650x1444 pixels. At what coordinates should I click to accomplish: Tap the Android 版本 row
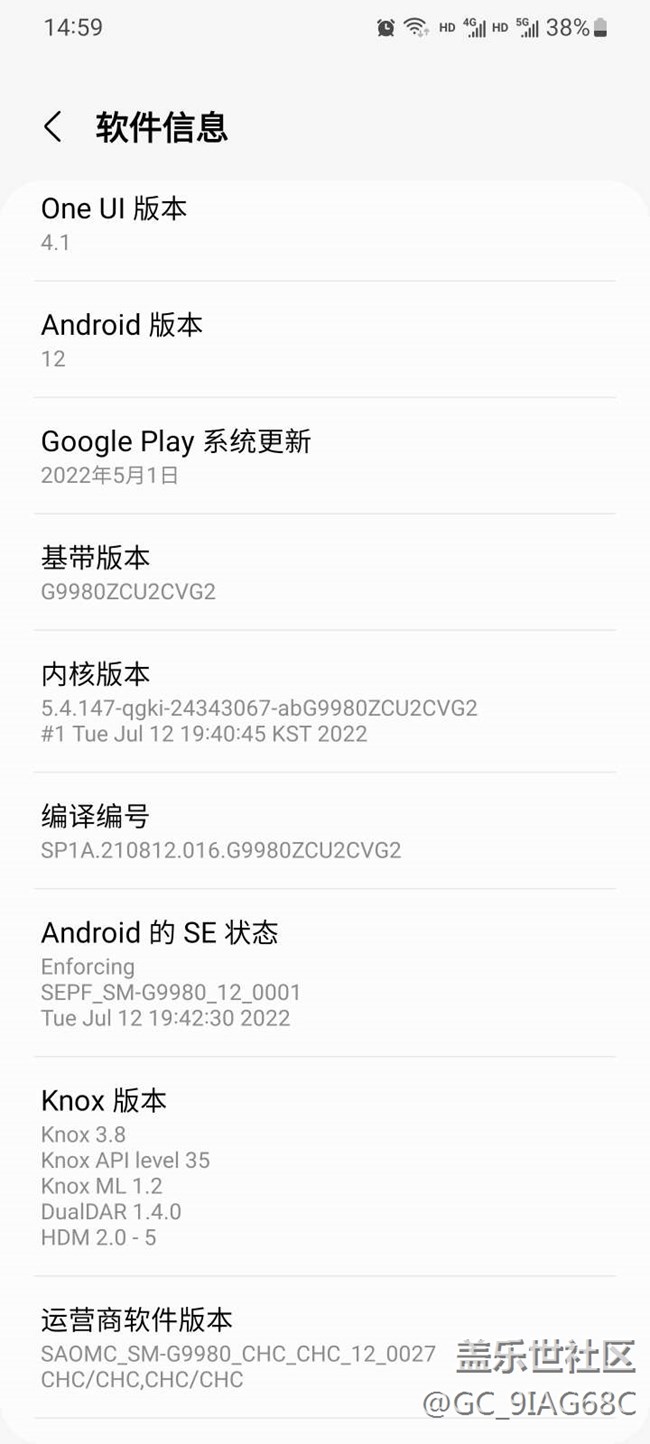(325, 340)
